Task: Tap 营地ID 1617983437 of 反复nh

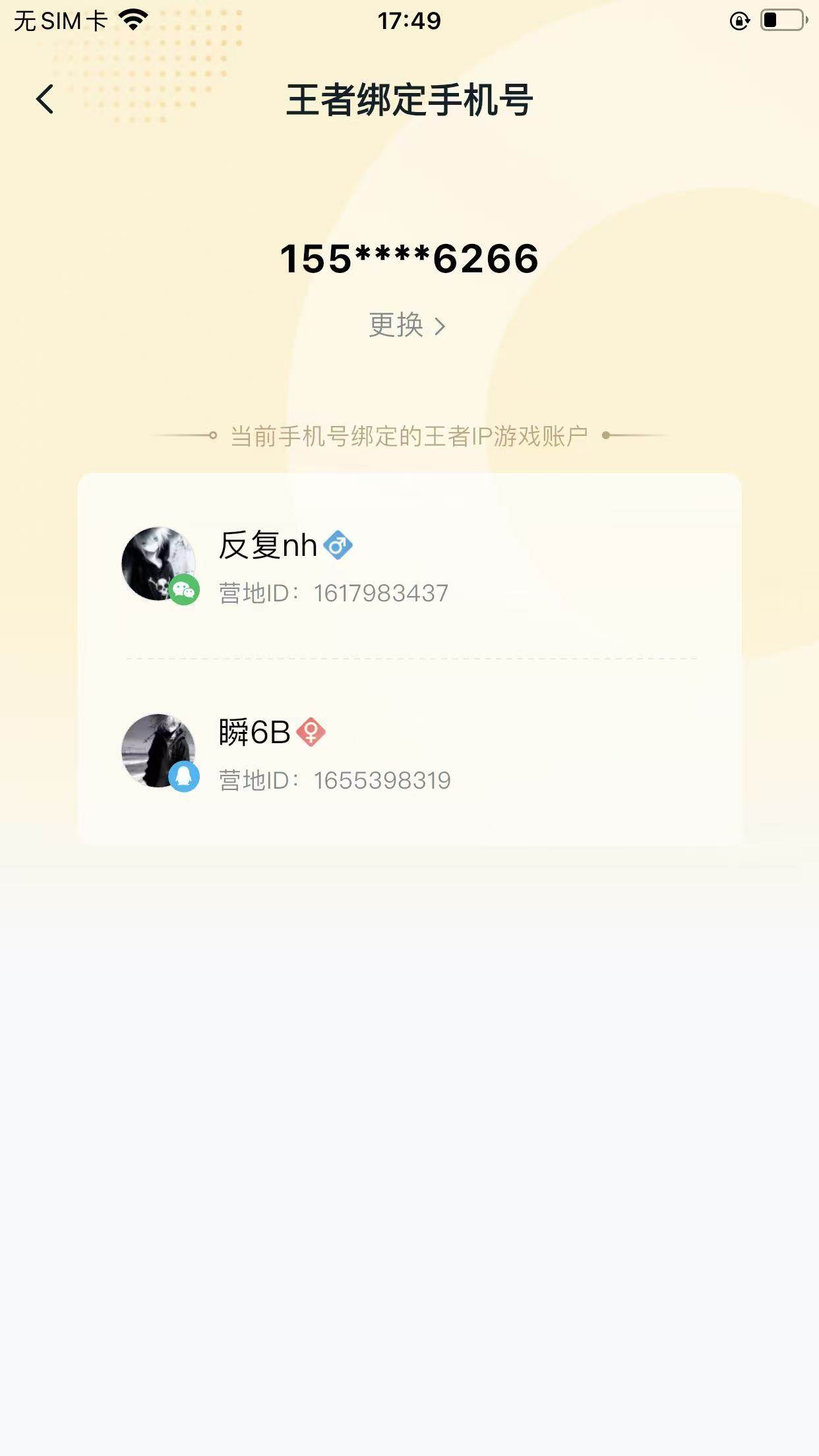Action: pos(333,592)
